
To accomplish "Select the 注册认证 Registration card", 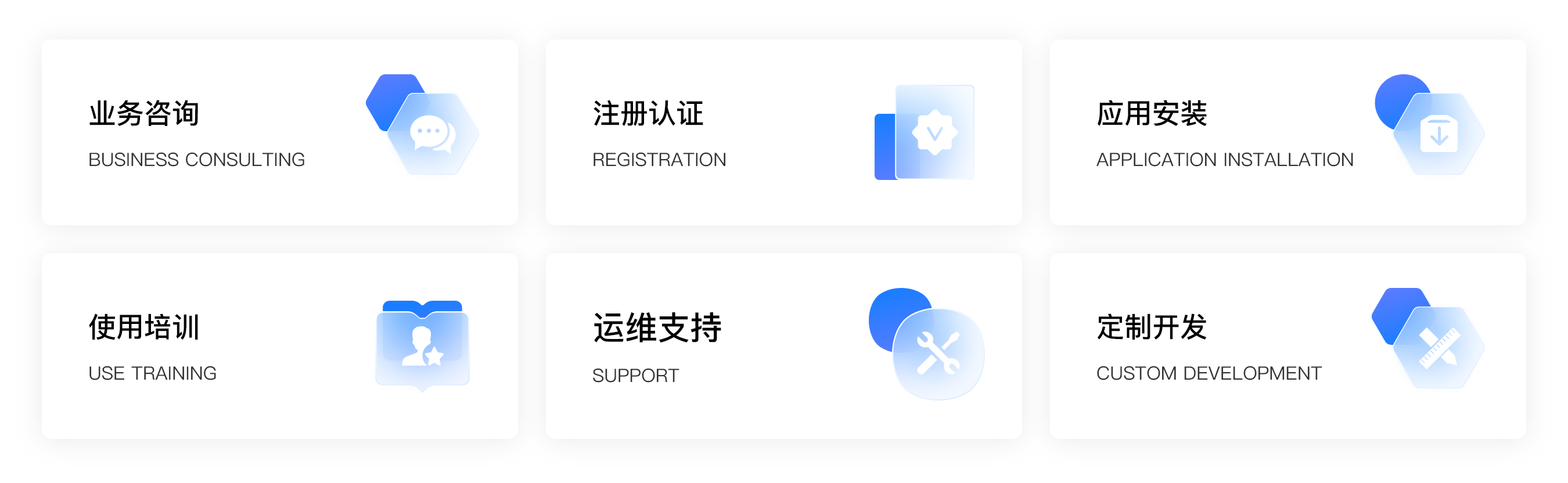I will [x=783, y=132].
